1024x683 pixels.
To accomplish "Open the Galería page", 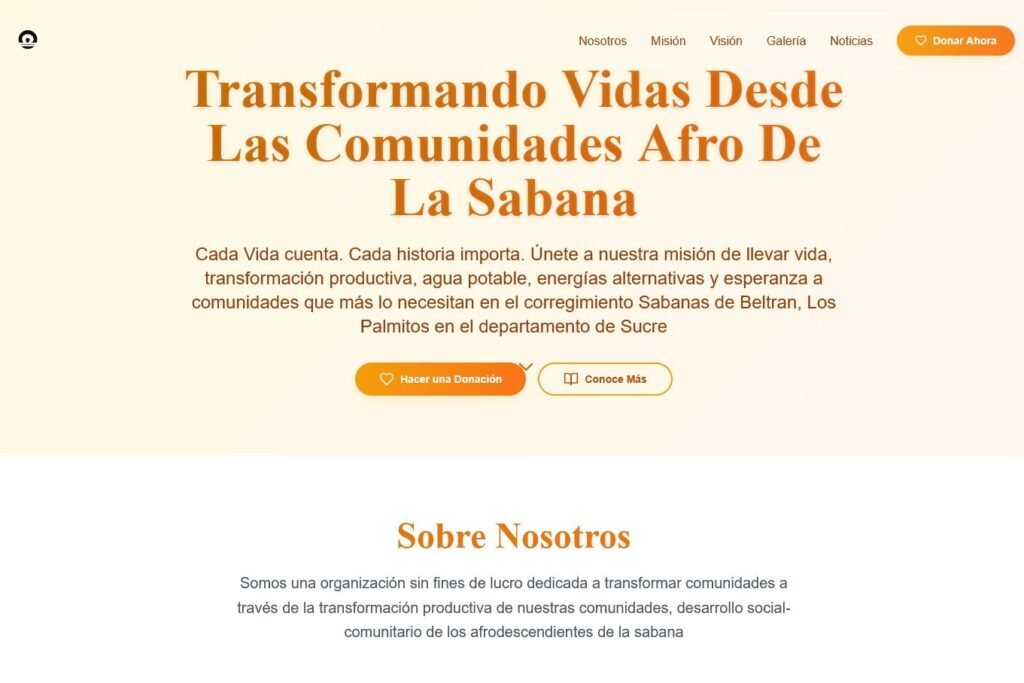I will [x=786, y=41].
